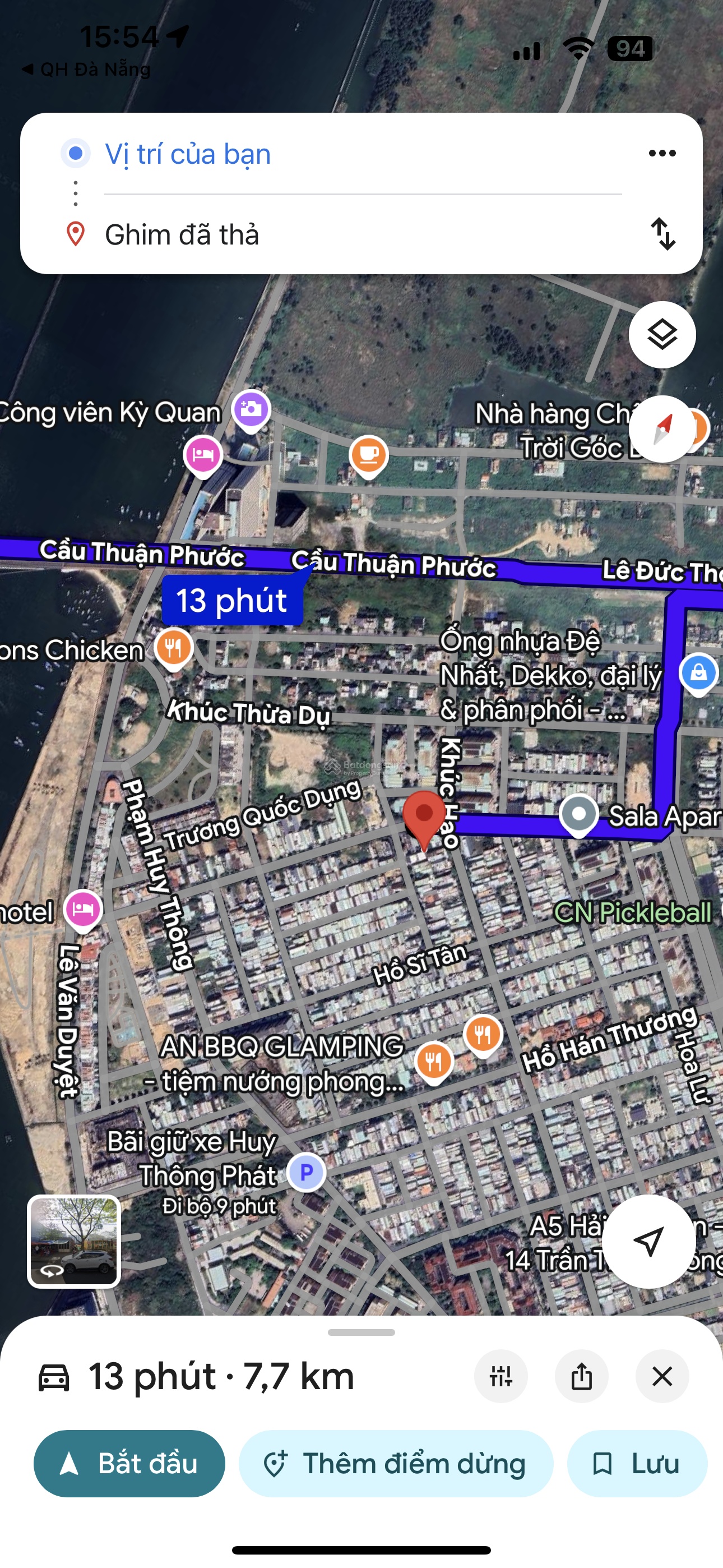Viewport: 723px width, 1568px height.
Task: Open the Street View thumbnail
Action: coord(73,1241)
